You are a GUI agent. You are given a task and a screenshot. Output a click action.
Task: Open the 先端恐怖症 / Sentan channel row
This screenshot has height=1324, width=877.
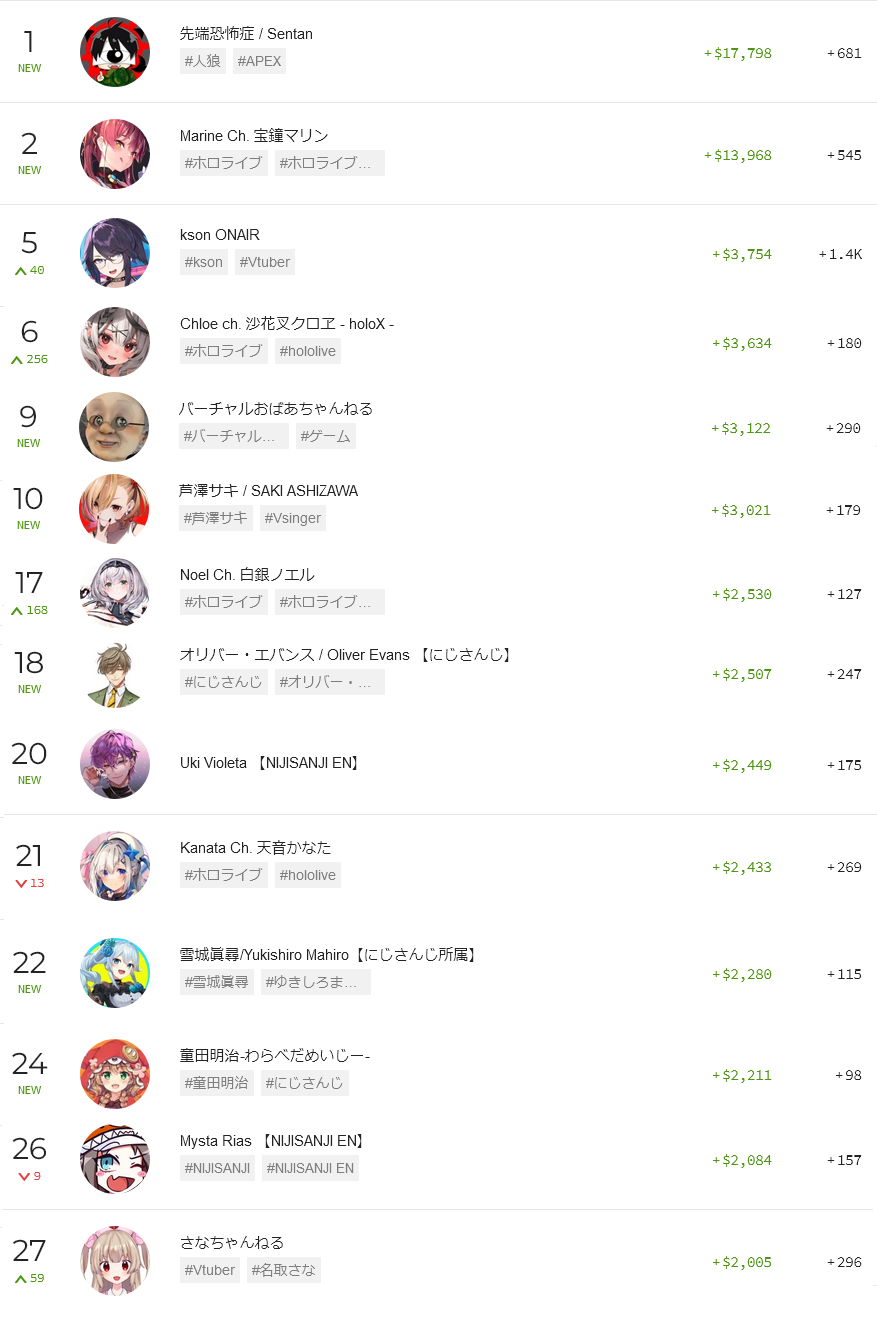tap(246, 34)
